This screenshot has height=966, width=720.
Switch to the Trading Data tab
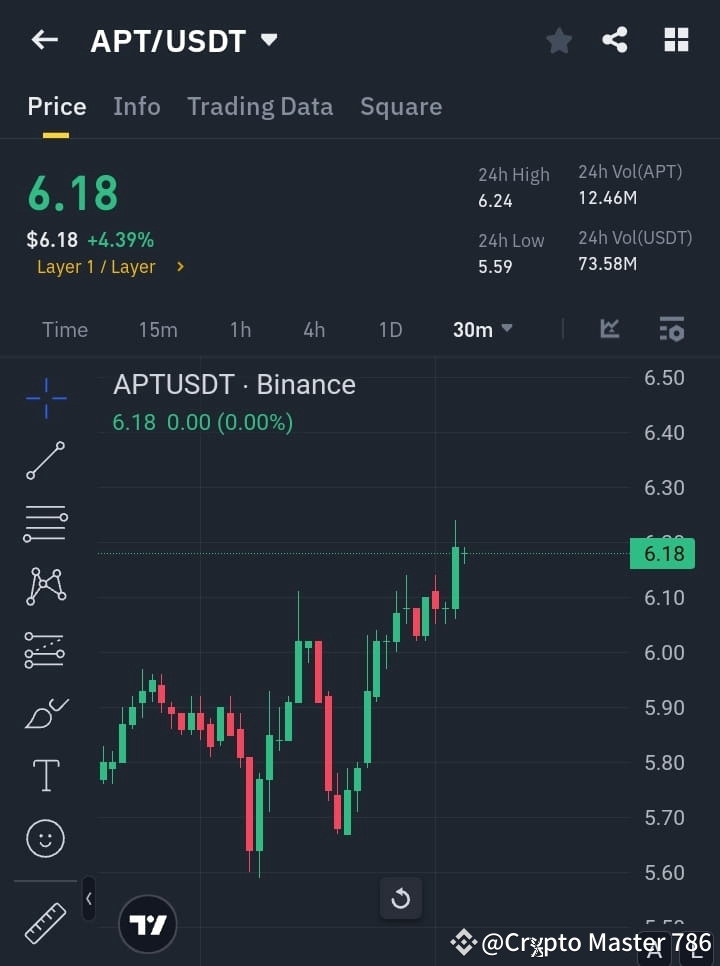coord(260,106)
